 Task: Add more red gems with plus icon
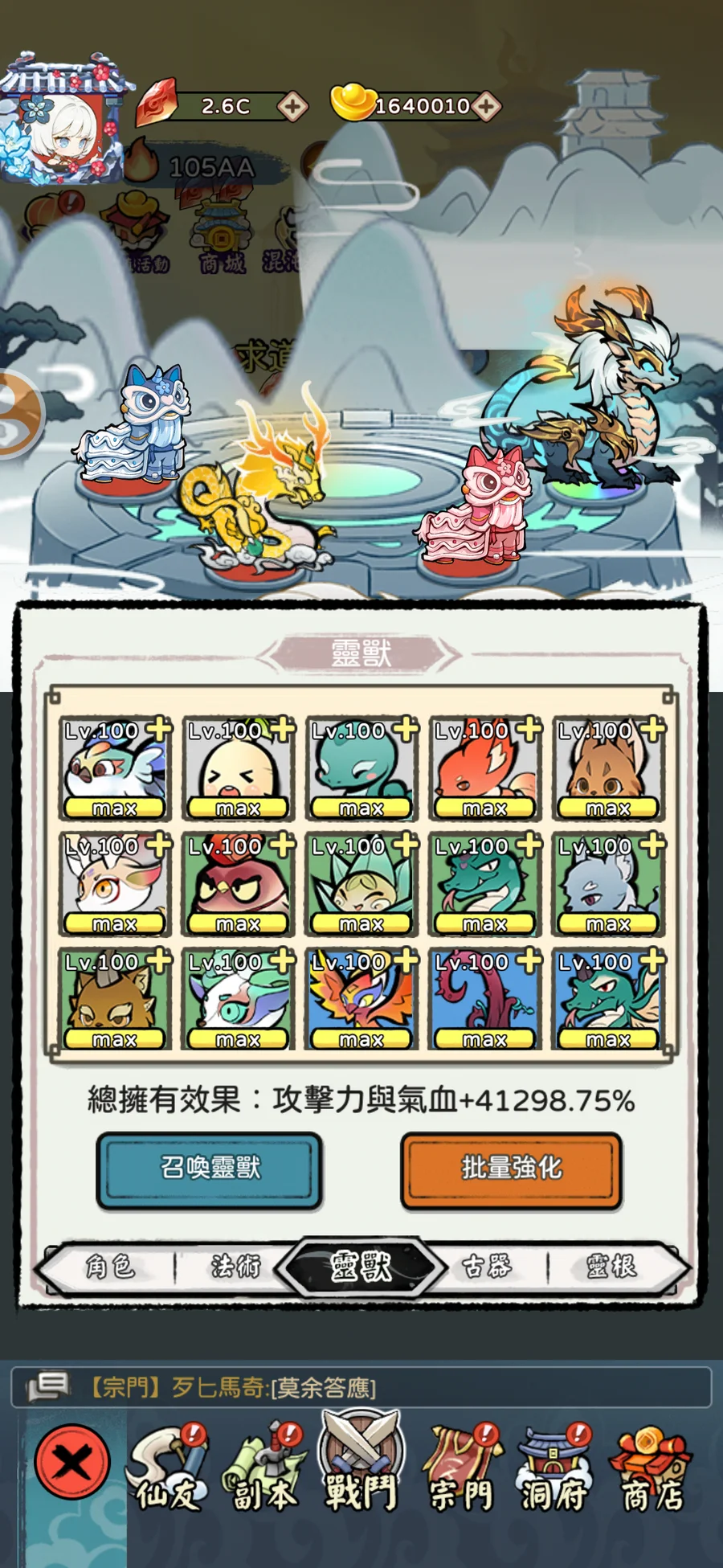(292, 106)
